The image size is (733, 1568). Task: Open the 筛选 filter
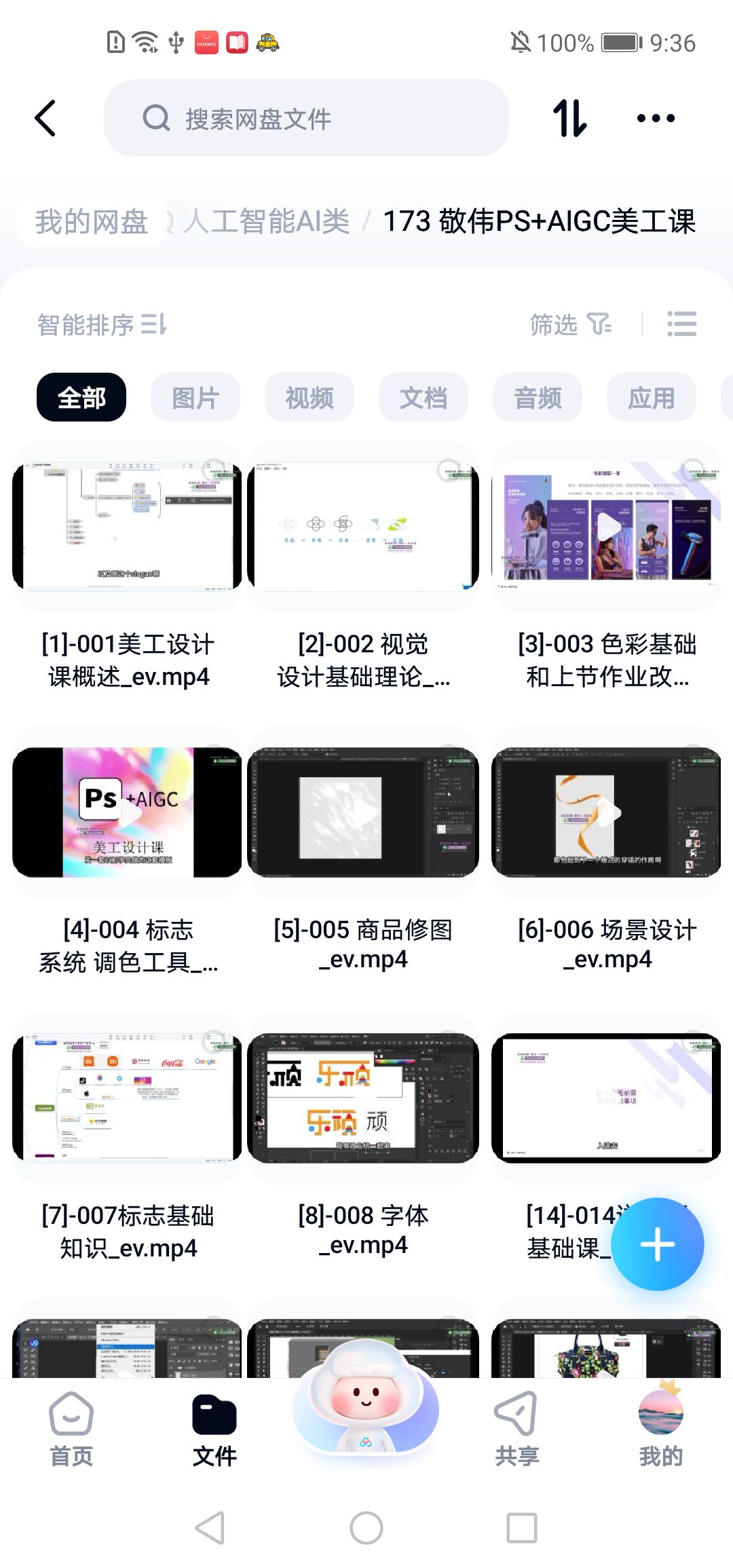569,324
